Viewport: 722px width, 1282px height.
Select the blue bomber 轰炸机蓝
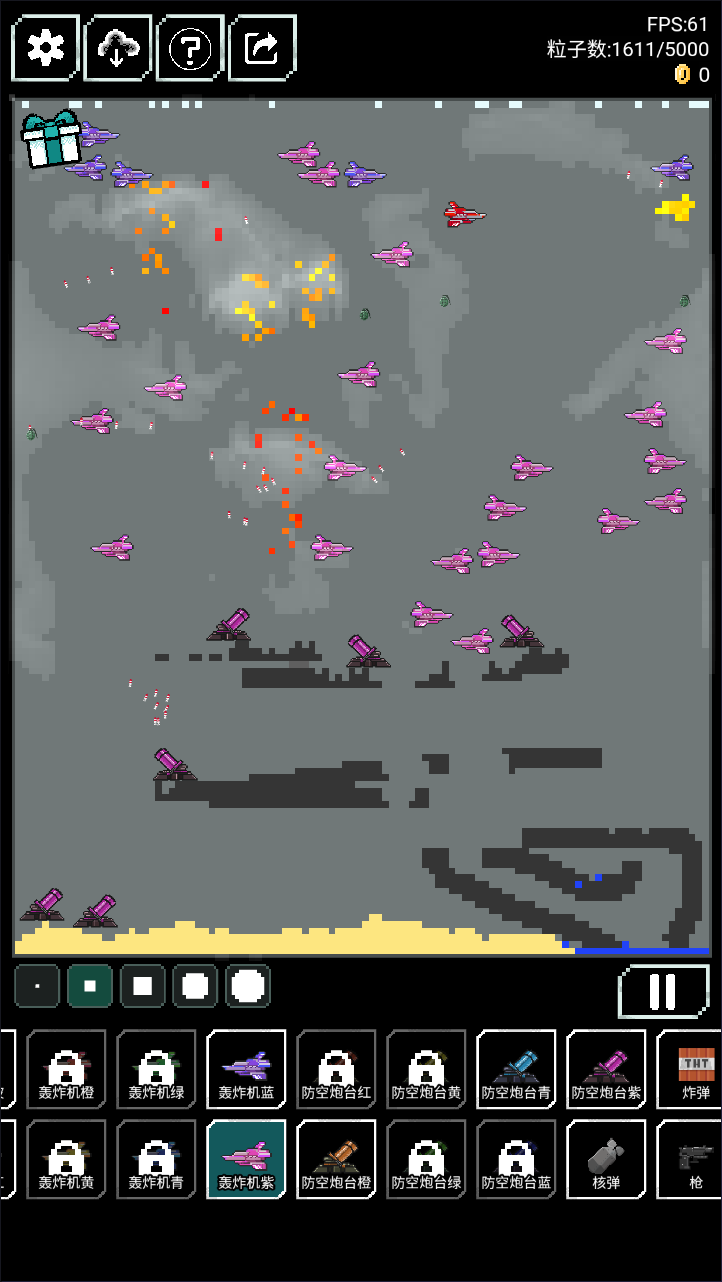[x=246, y=1069]
